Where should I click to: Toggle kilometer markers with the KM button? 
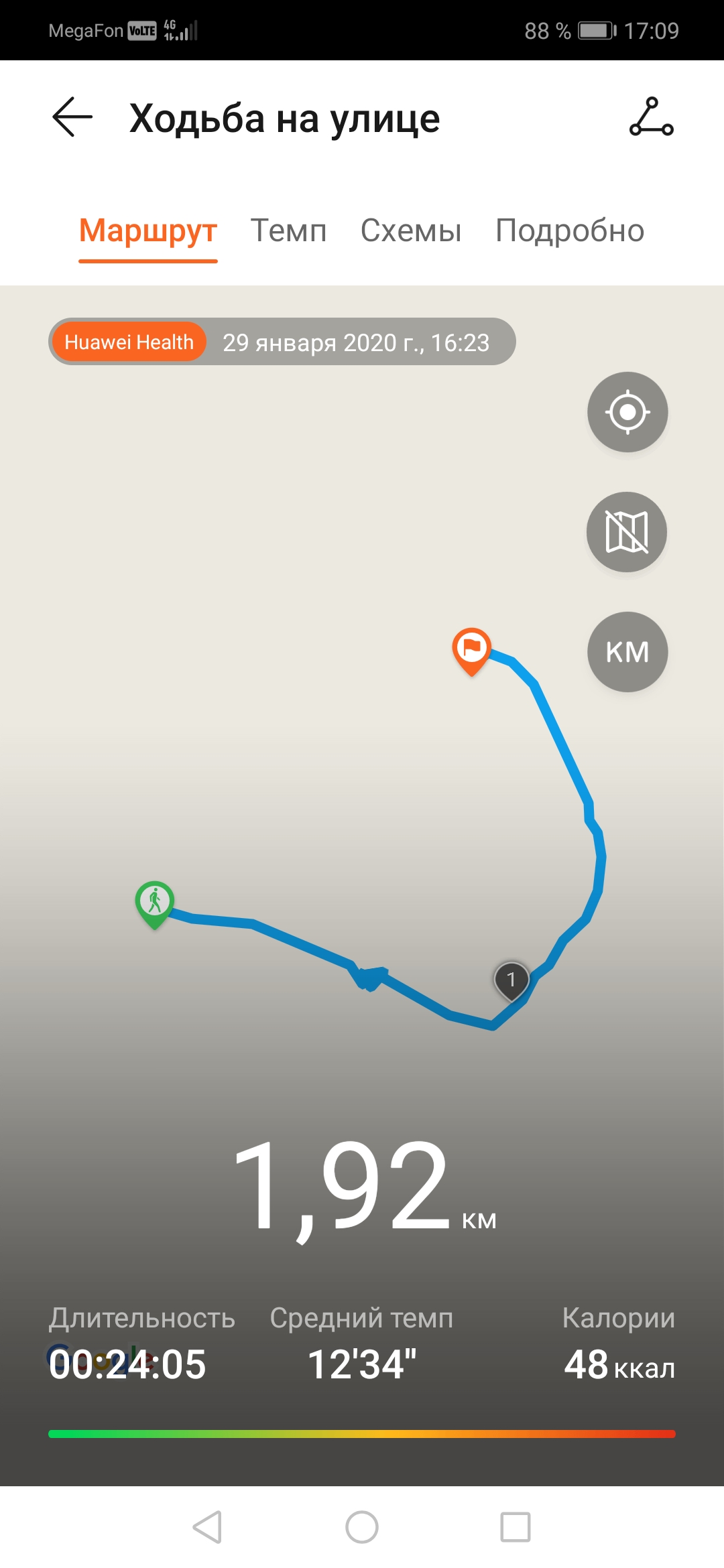tap(627, 652)
